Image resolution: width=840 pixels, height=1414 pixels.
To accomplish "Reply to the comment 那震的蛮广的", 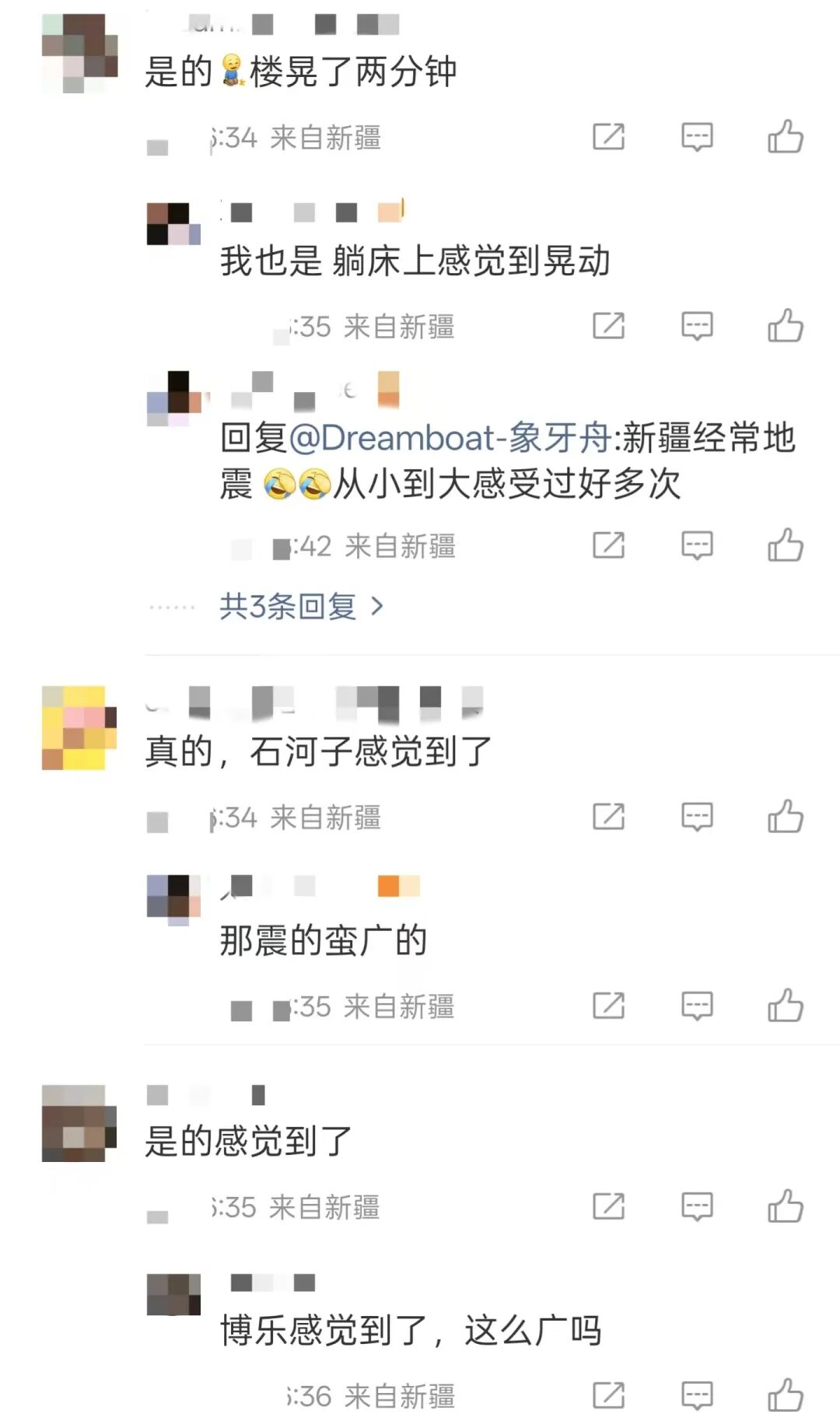I will [x=696, y=1006].
